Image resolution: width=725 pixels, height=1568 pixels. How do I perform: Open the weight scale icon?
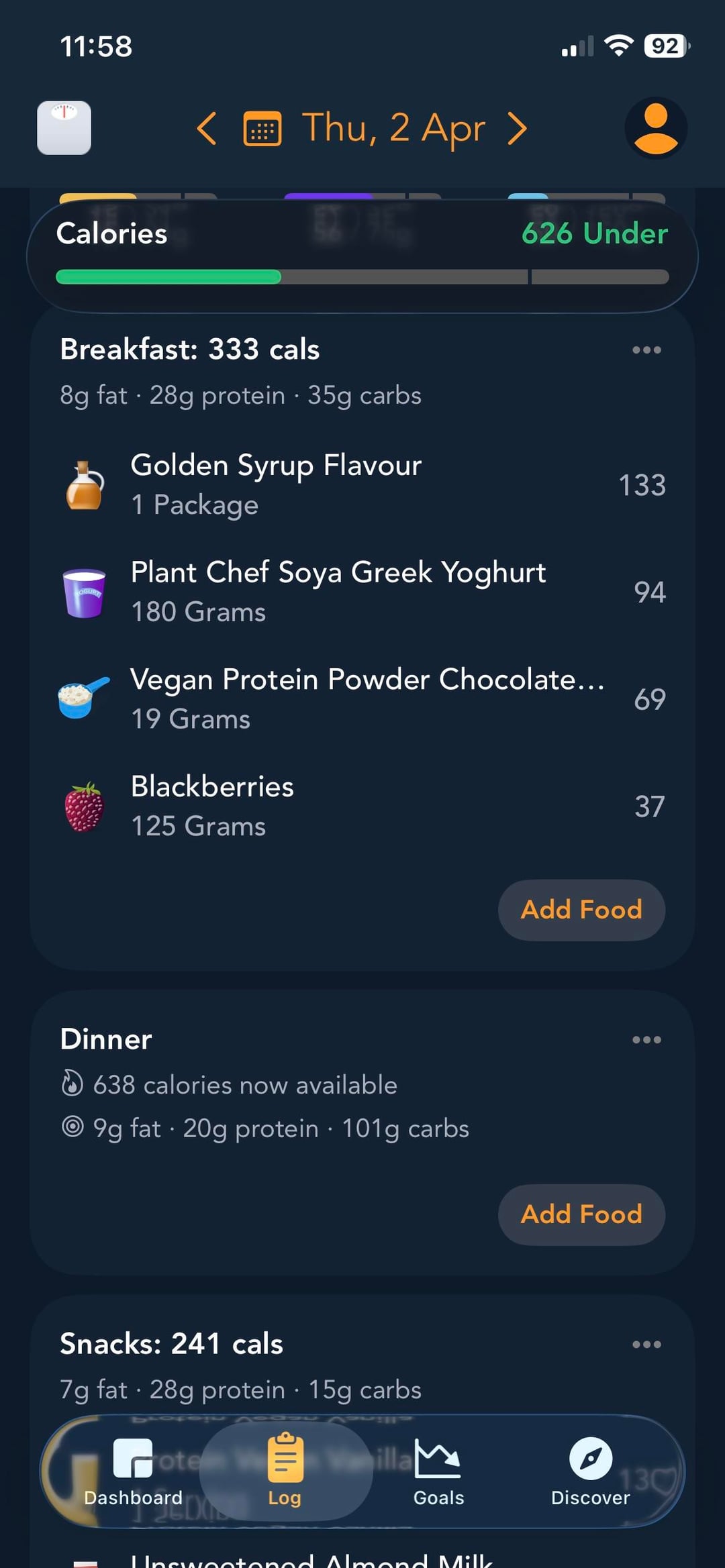click(64, 128)
